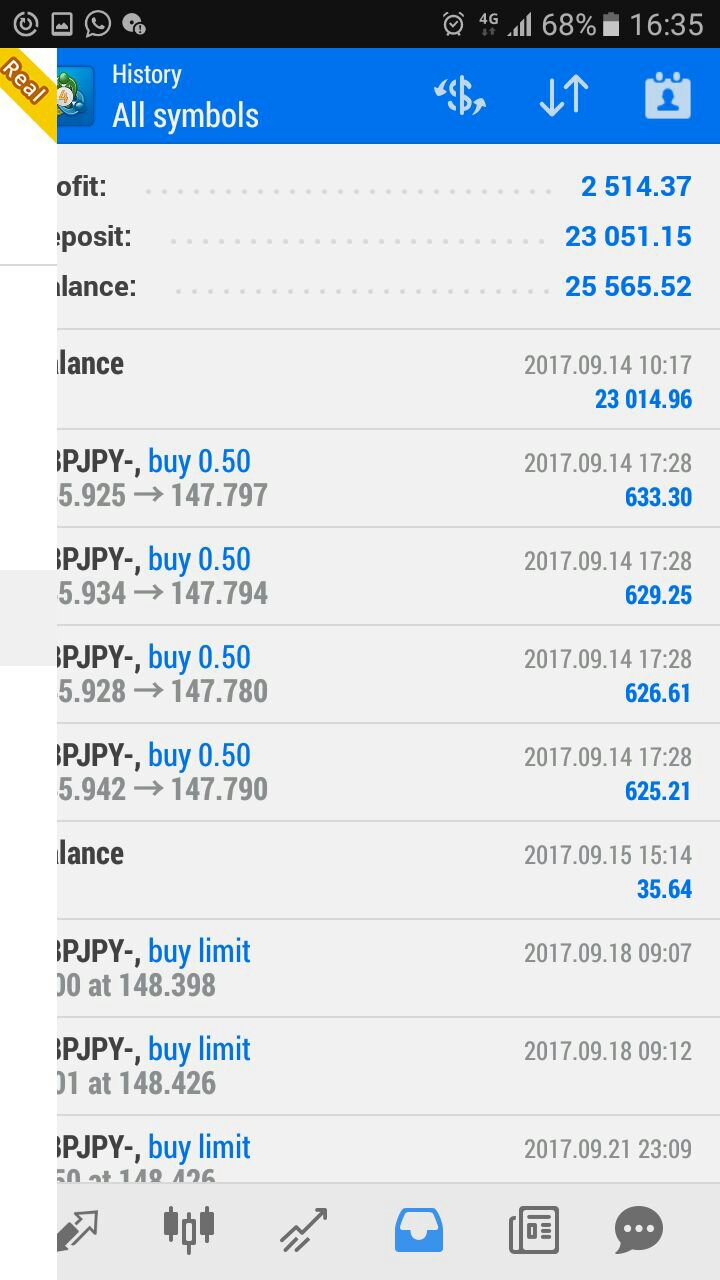720x1280 pixels.
Task: Choose history period via calendar icon
Action: point(668,96)
